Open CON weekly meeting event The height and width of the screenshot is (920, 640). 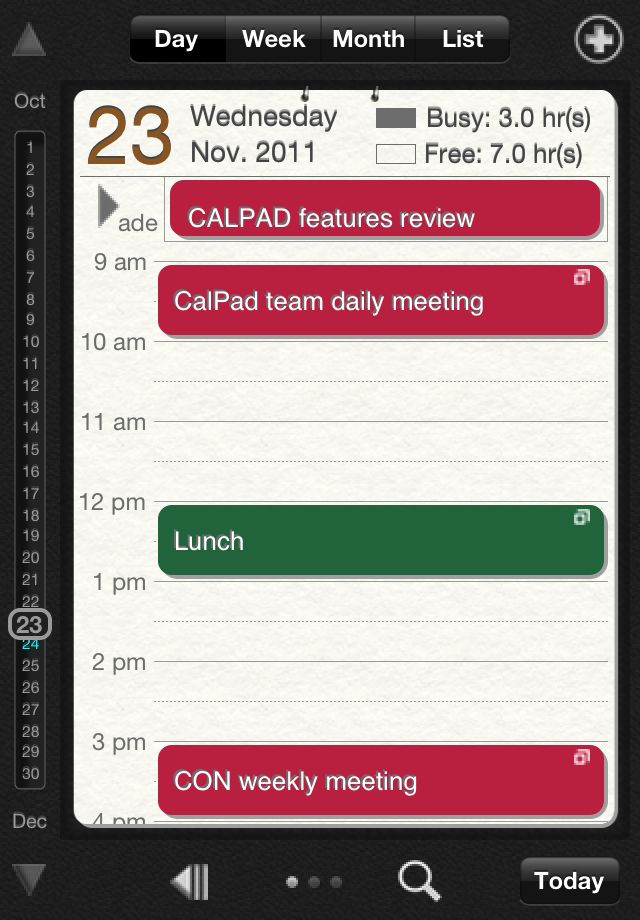click(381, 780)
